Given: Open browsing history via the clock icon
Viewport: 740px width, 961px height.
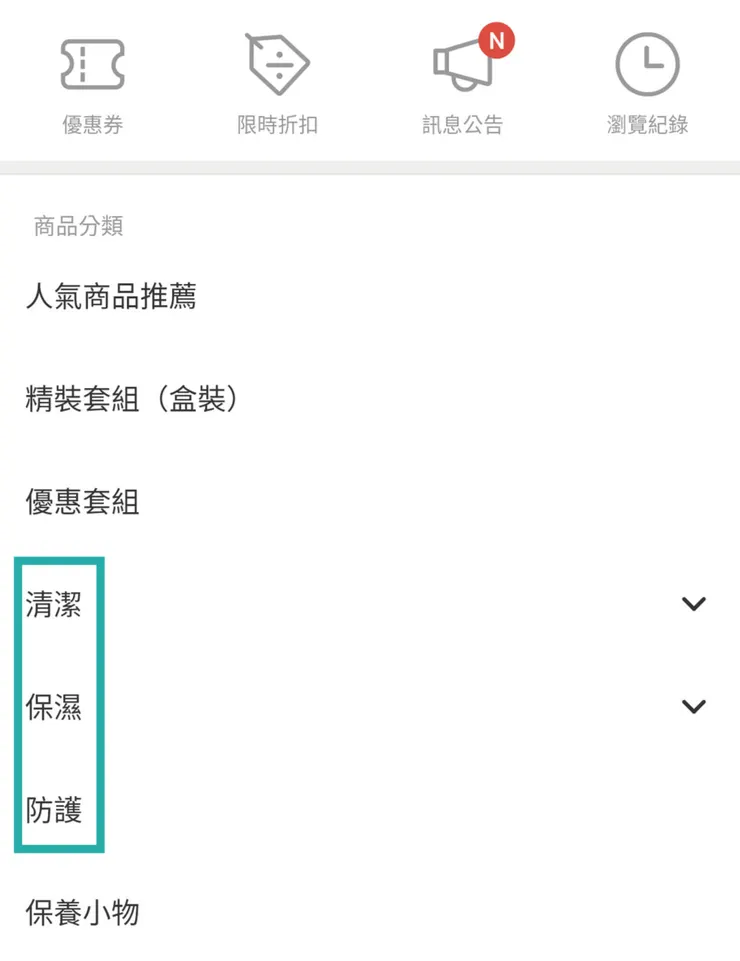Looking at the screenshot, I should point(648,63).
